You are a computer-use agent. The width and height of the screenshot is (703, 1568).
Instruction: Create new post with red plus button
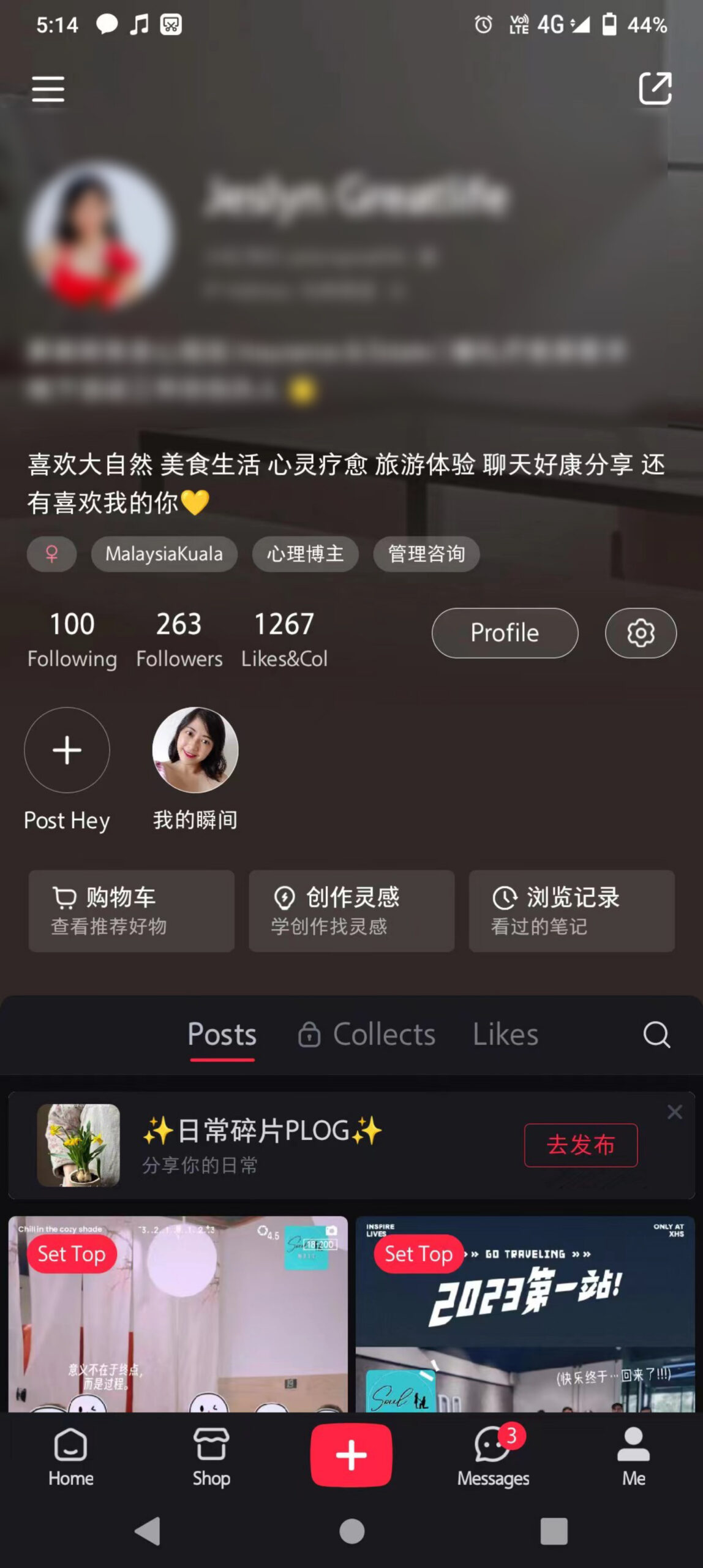coord(351,1455)
